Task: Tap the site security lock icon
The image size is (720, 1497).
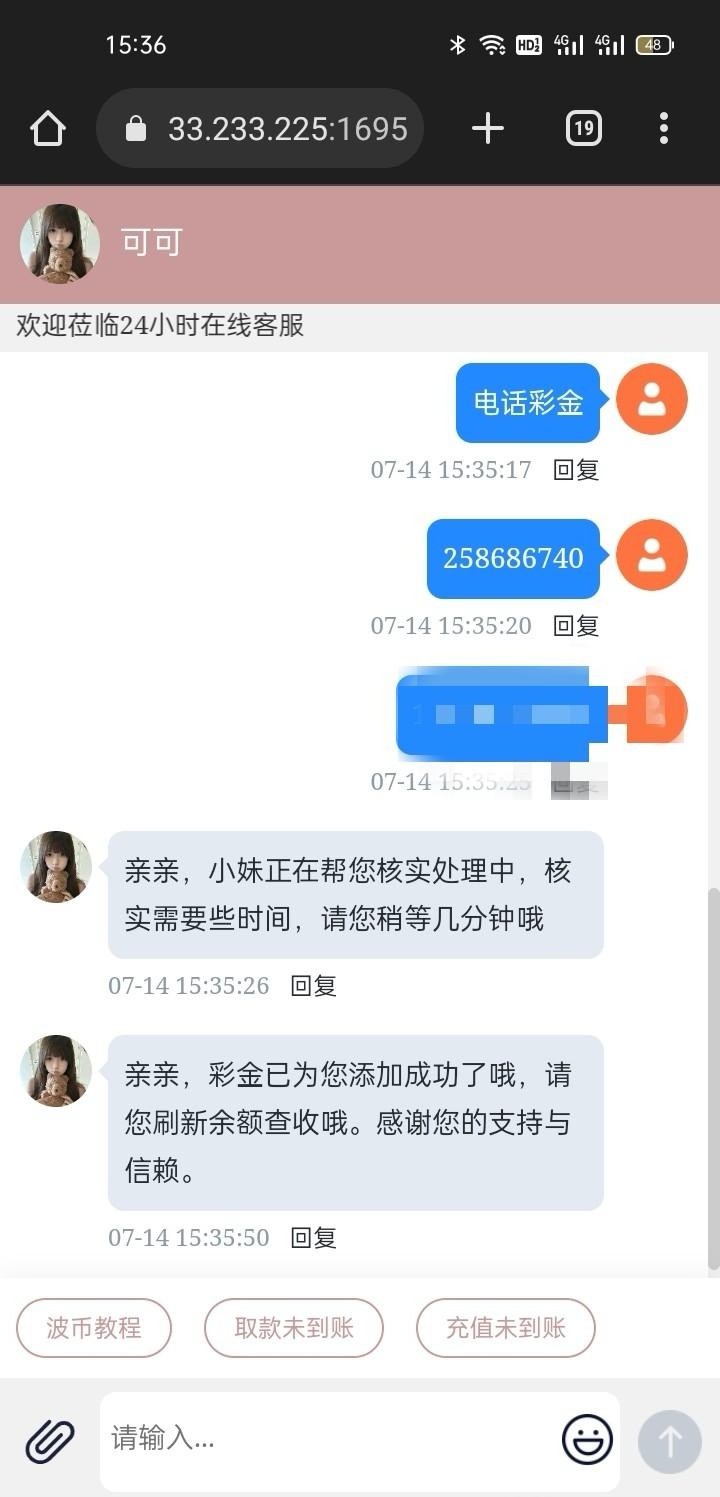Action: click(x=136, y=128)
